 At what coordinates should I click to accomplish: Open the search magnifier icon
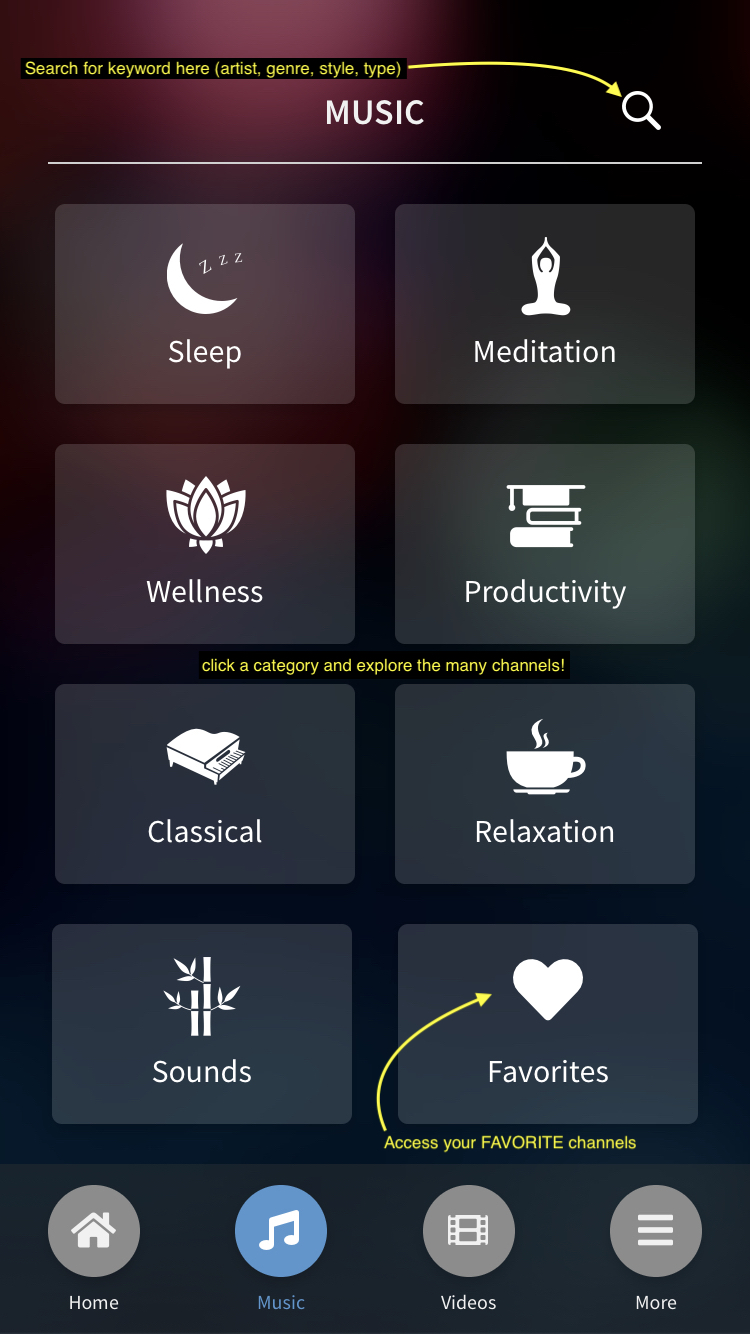(640, 111)
